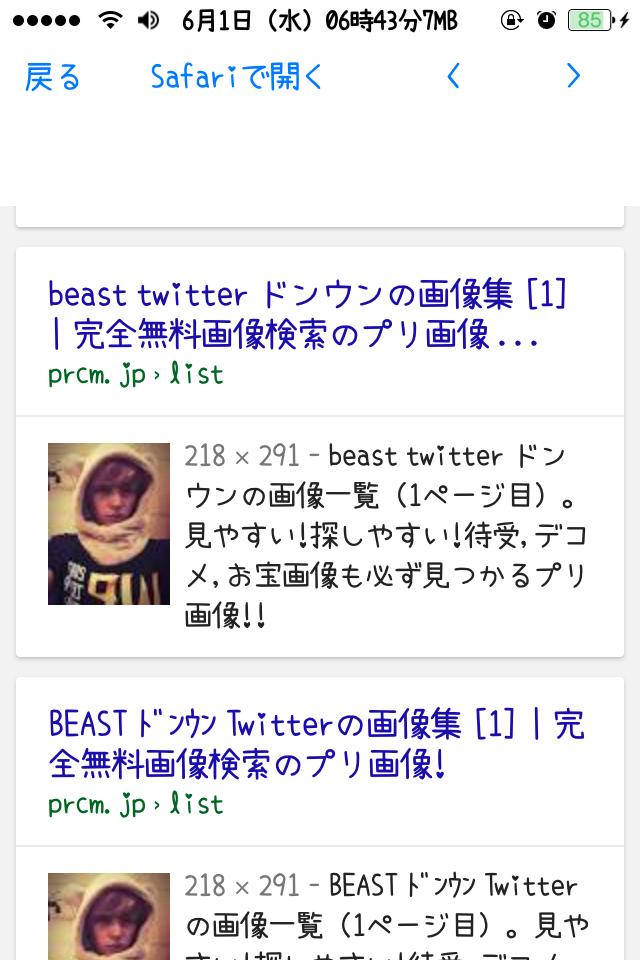Open page with Safariで開く
Screen dimensions: 640x960
(x=237, y=76)
